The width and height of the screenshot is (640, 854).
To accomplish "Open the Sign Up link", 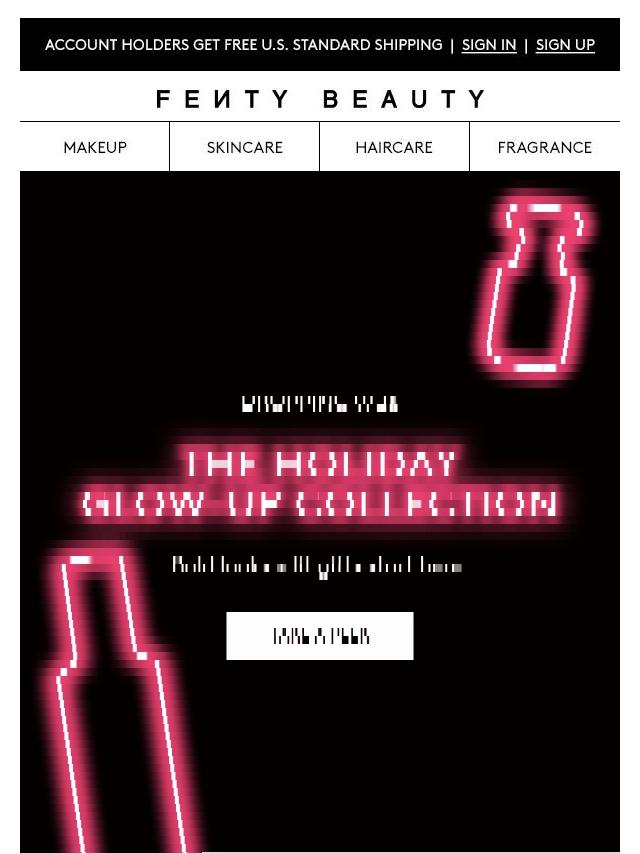I will point(565,45).
